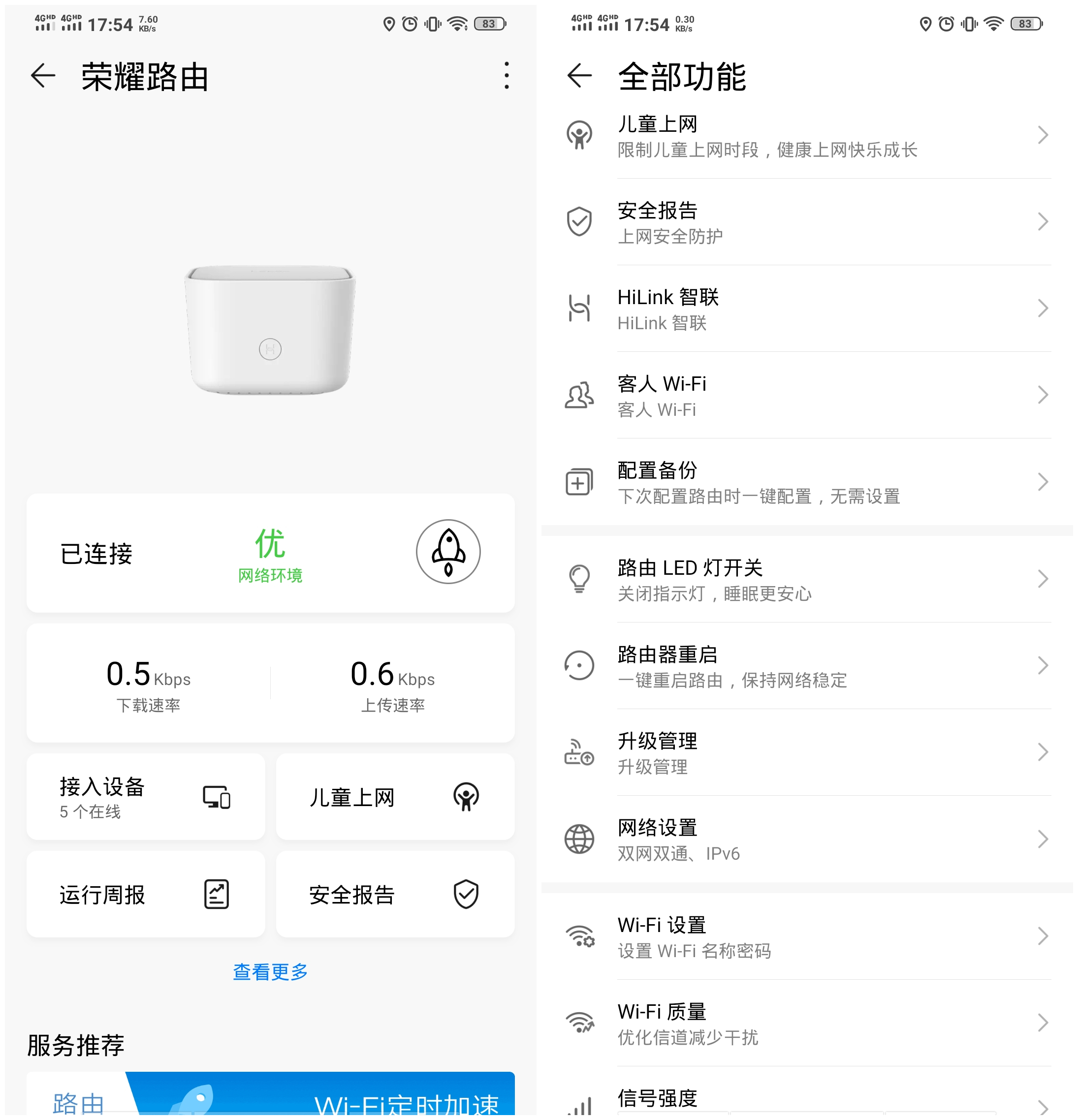Open Wi-Fi 质量 using its right chevron
The width and height of the screenshot is (1078, 1120).
pyautogui.click(x=1043, y=1023)
